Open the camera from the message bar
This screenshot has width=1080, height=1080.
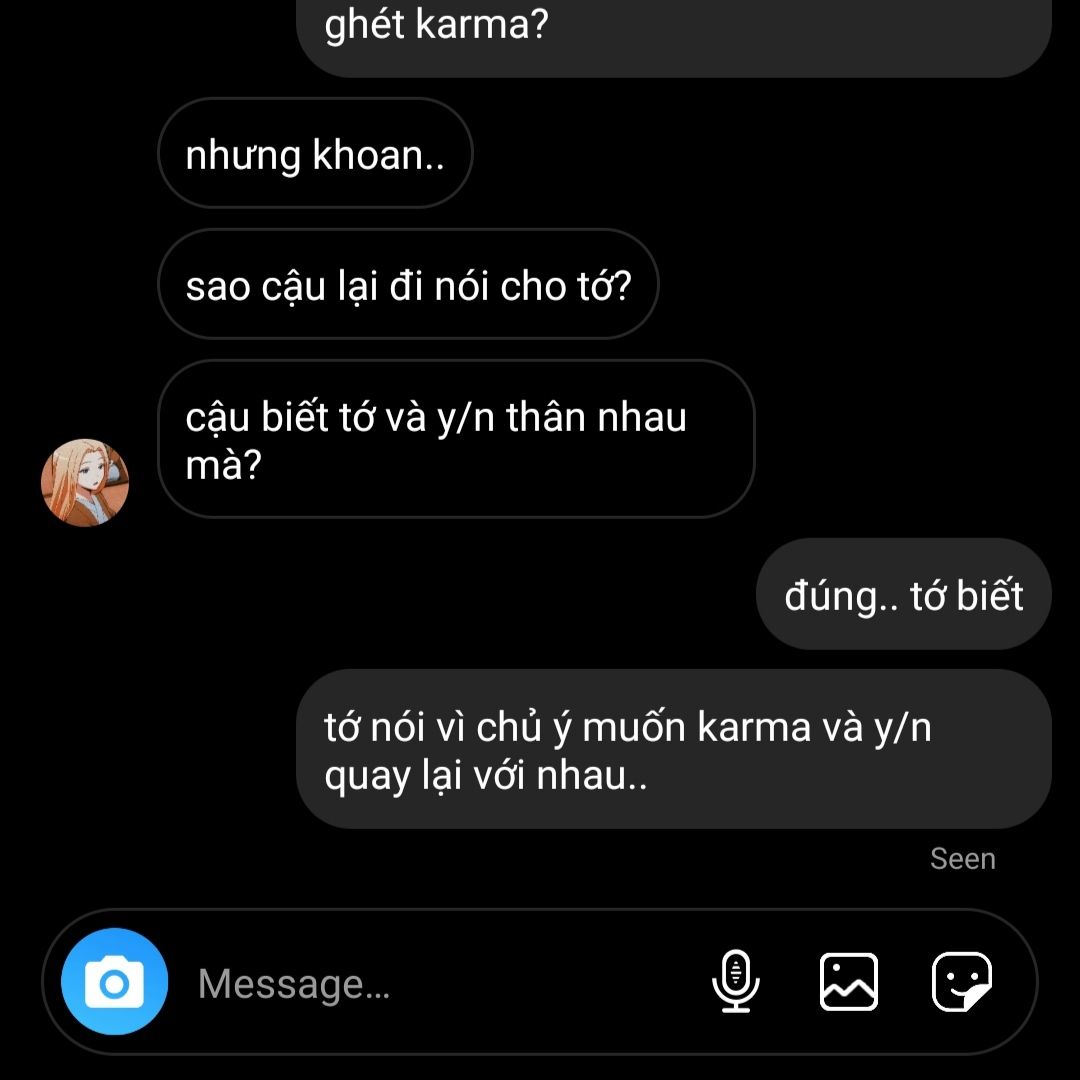(x=114, y=982)
